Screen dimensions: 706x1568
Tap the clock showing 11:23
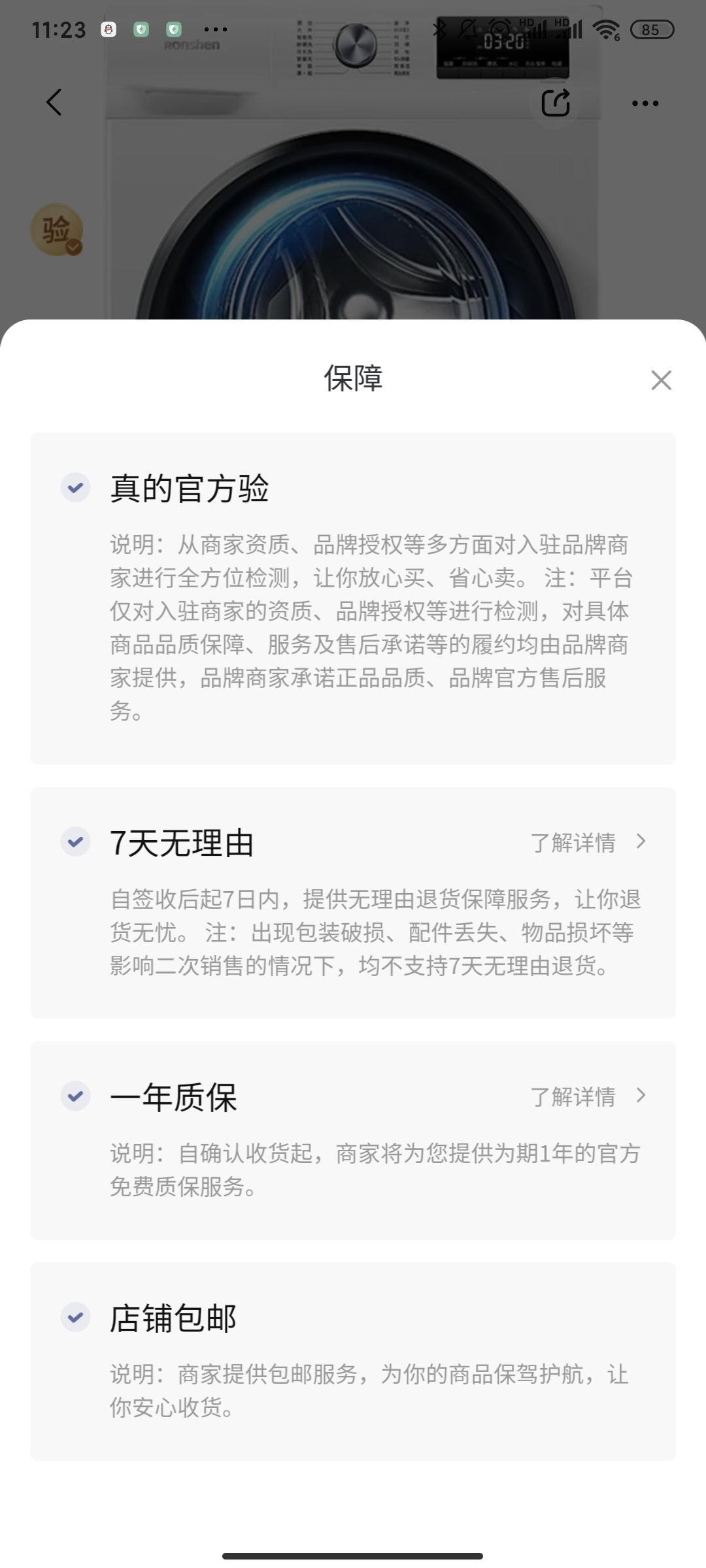coord(60,29)
